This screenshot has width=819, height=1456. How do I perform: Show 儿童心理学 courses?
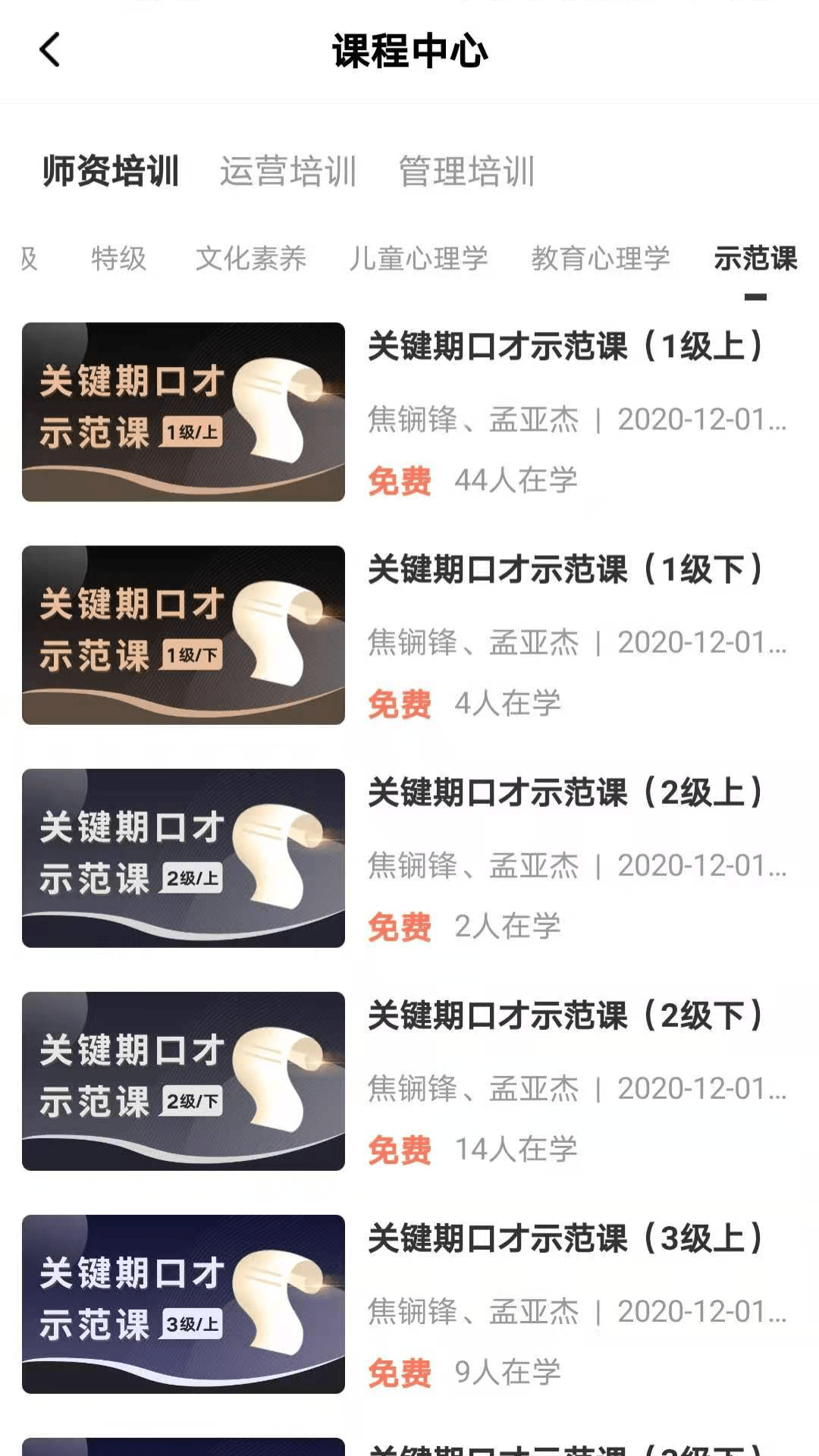click(x=419, y=259)
